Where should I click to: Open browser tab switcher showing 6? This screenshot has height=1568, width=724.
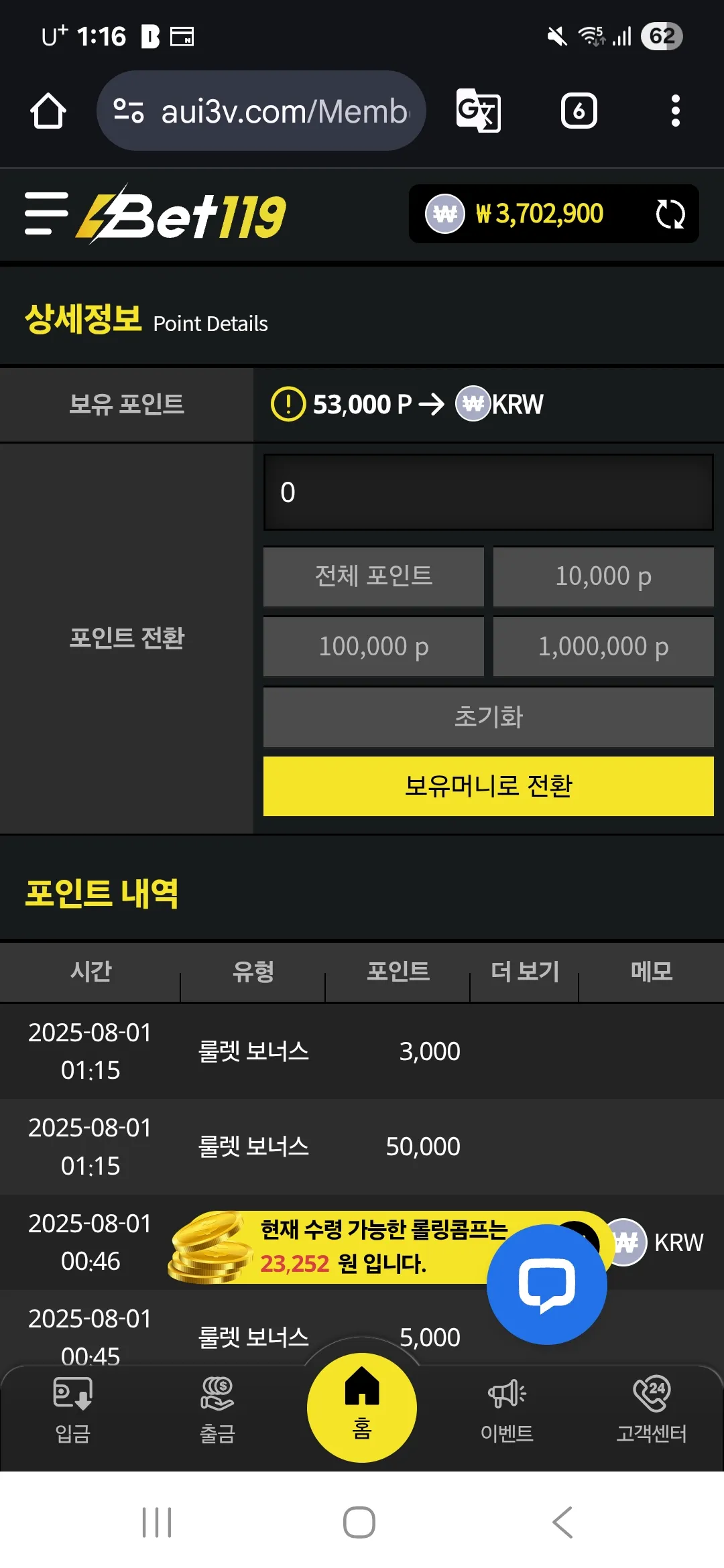pyautogui.click(x=579, y=111)
